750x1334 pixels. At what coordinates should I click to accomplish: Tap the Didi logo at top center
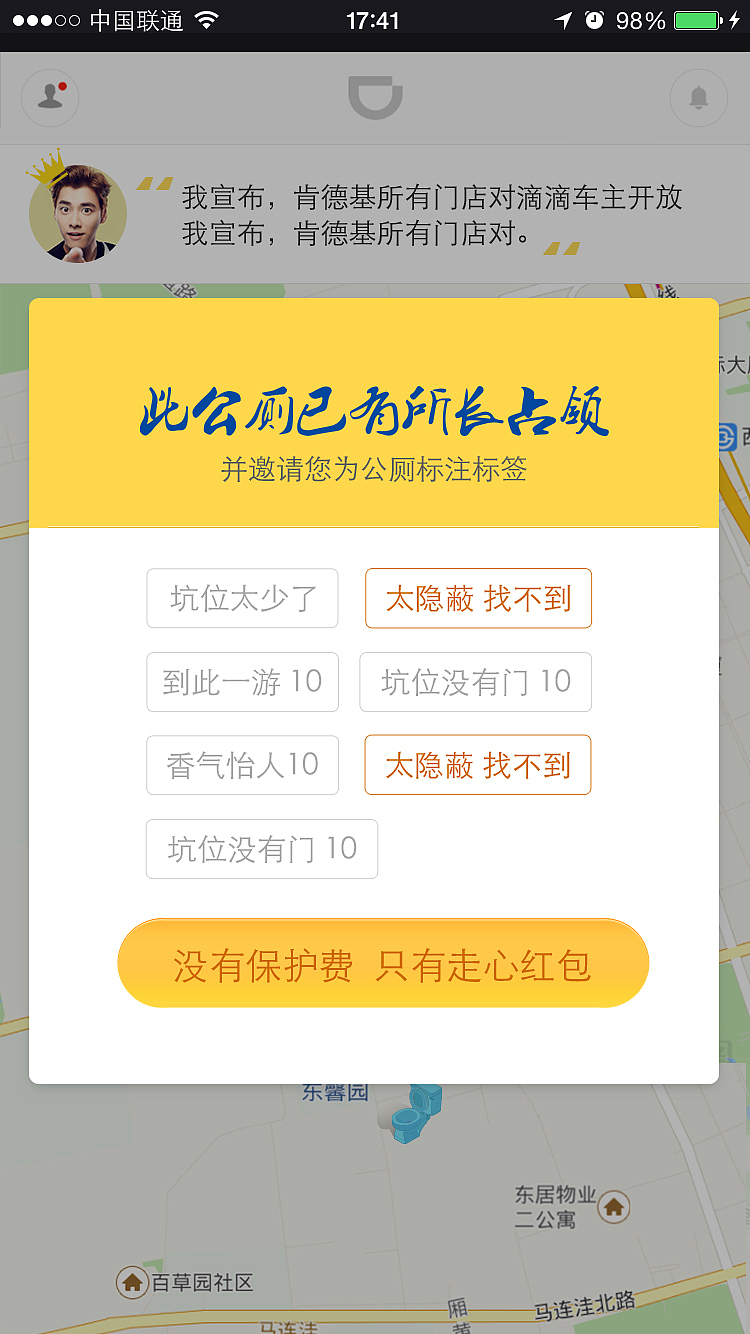375,97
